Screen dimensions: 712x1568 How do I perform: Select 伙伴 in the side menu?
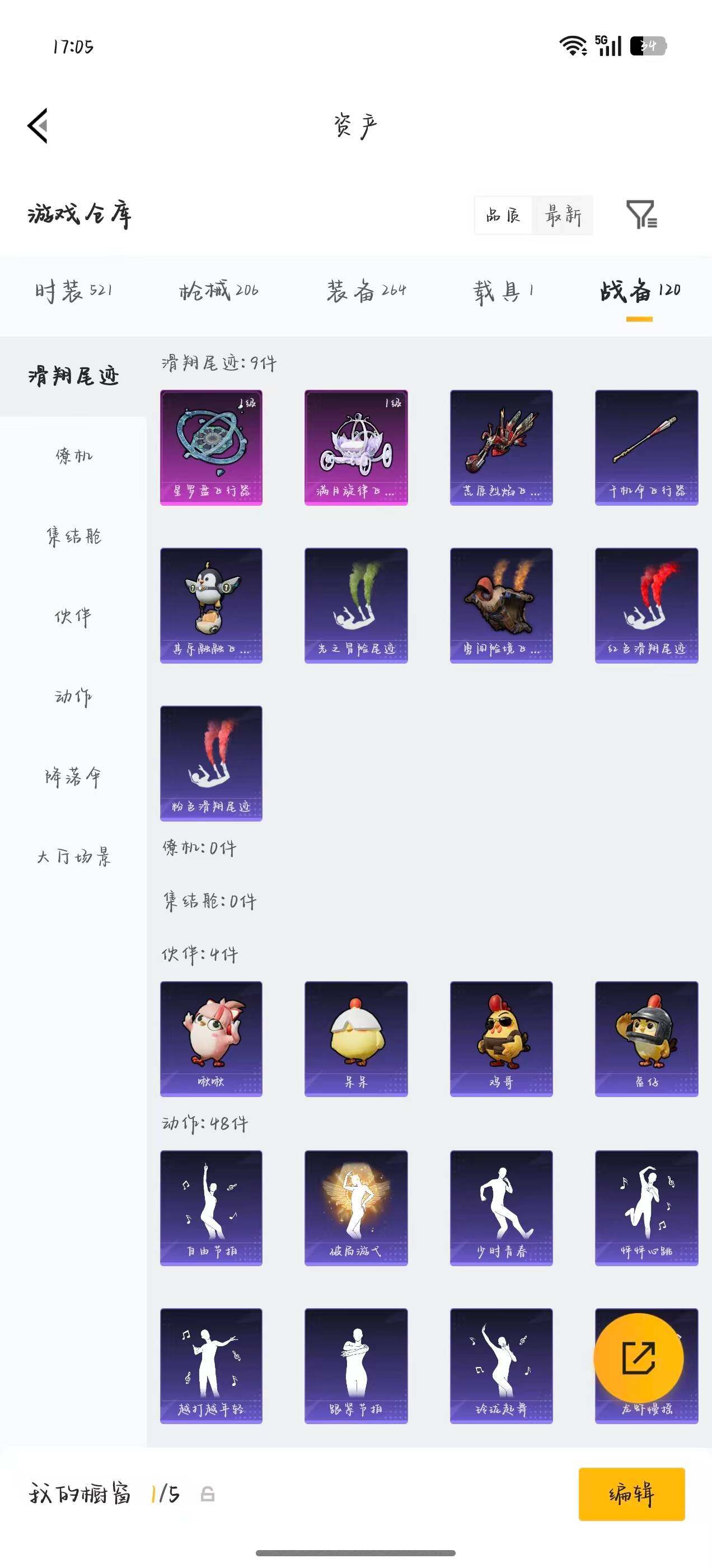point(74,616)
